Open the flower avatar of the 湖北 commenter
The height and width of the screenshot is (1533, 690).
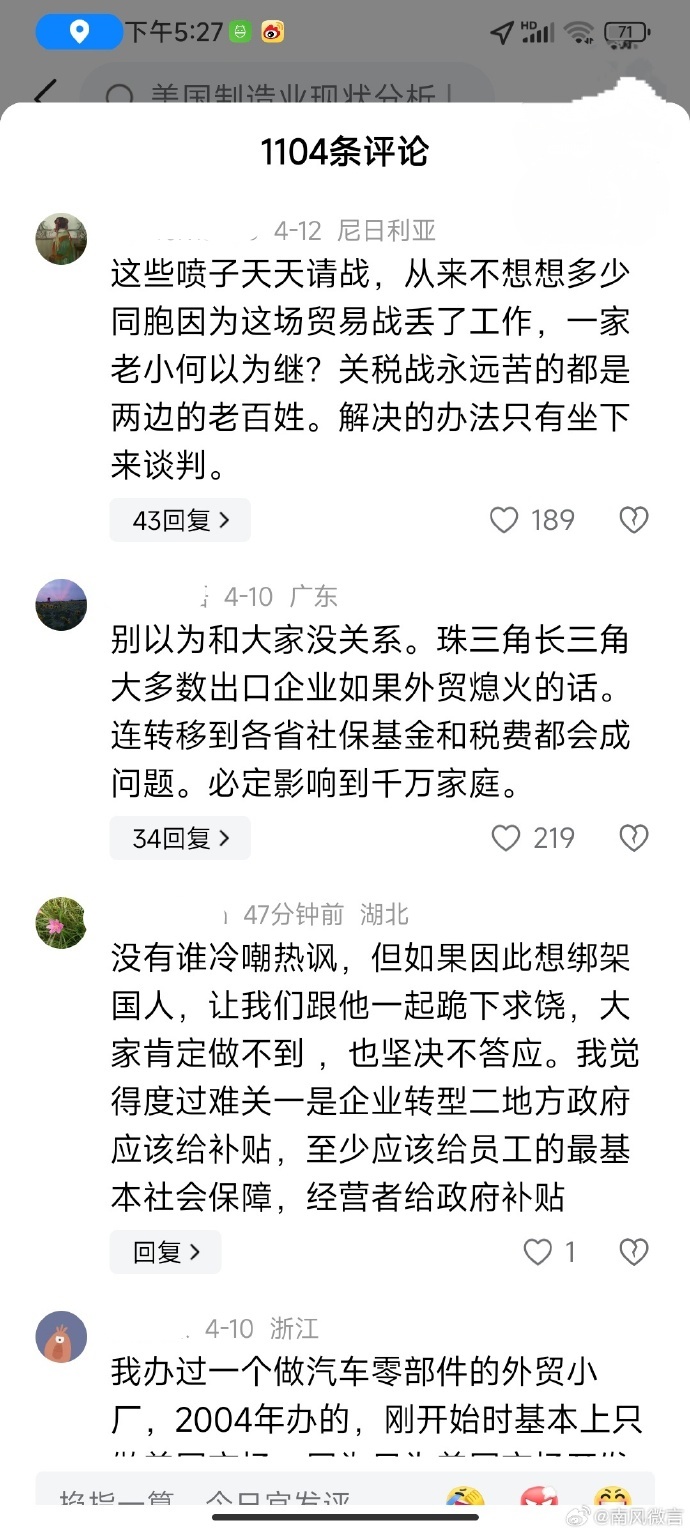pos(61,922)
